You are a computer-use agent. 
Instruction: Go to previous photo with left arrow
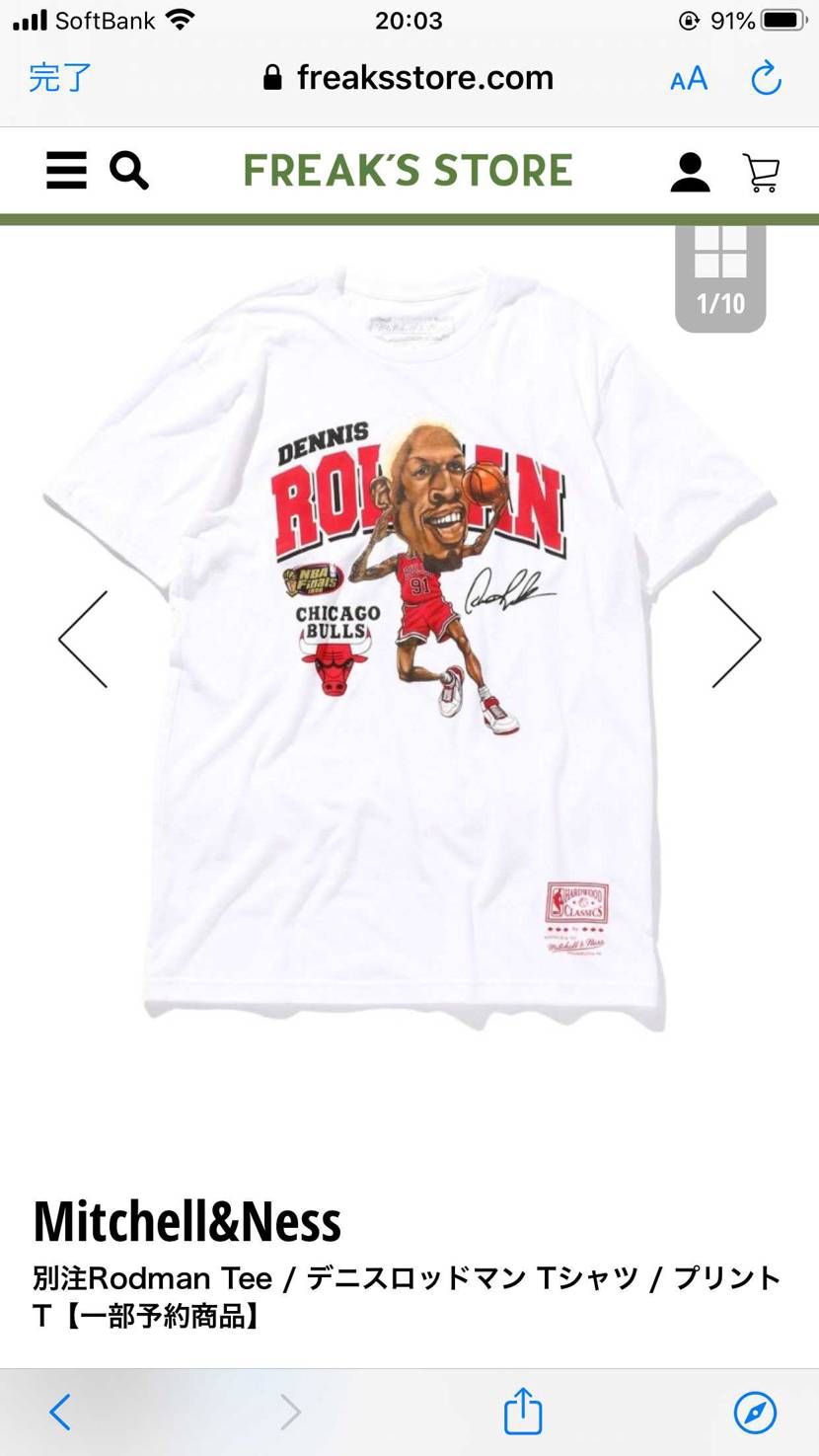(83, 639)
